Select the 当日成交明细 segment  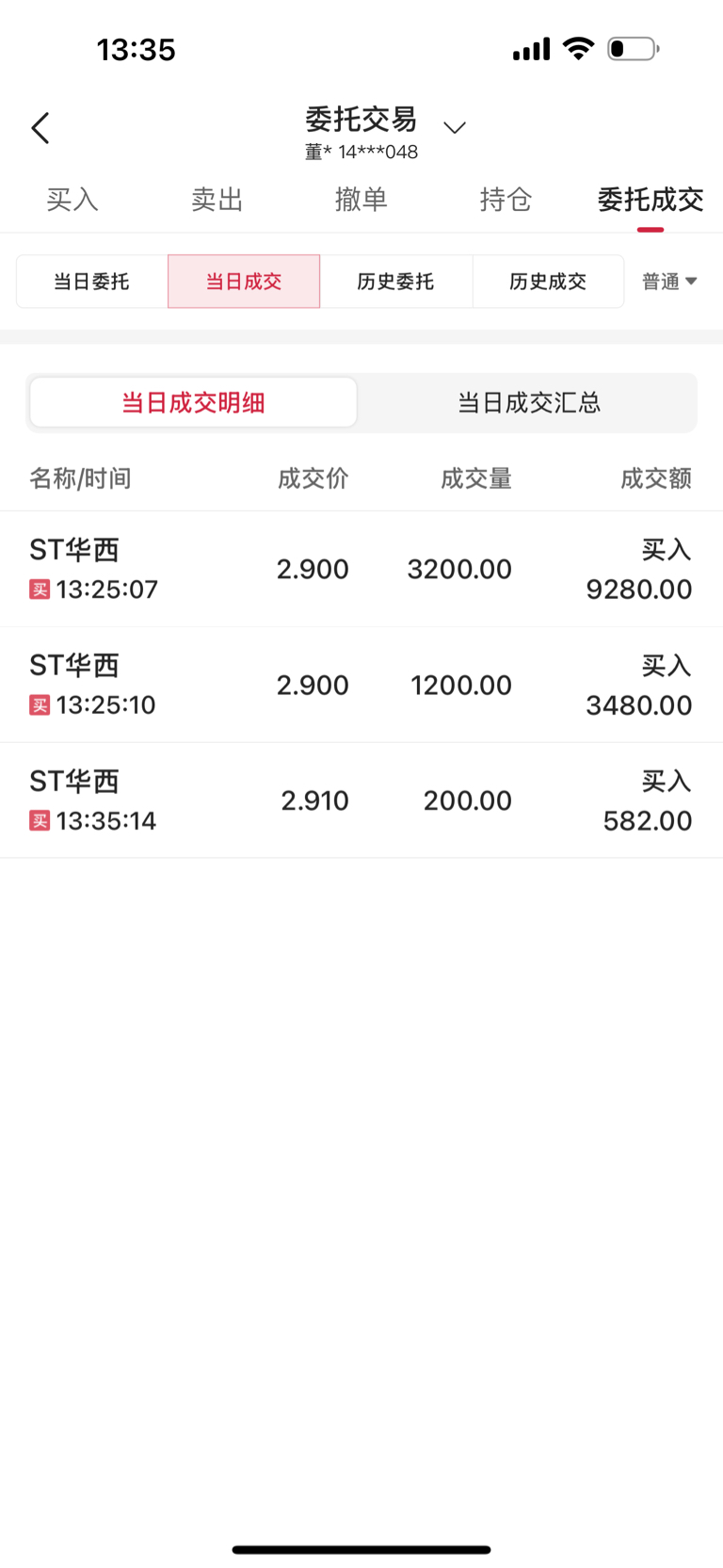(193, 403)
